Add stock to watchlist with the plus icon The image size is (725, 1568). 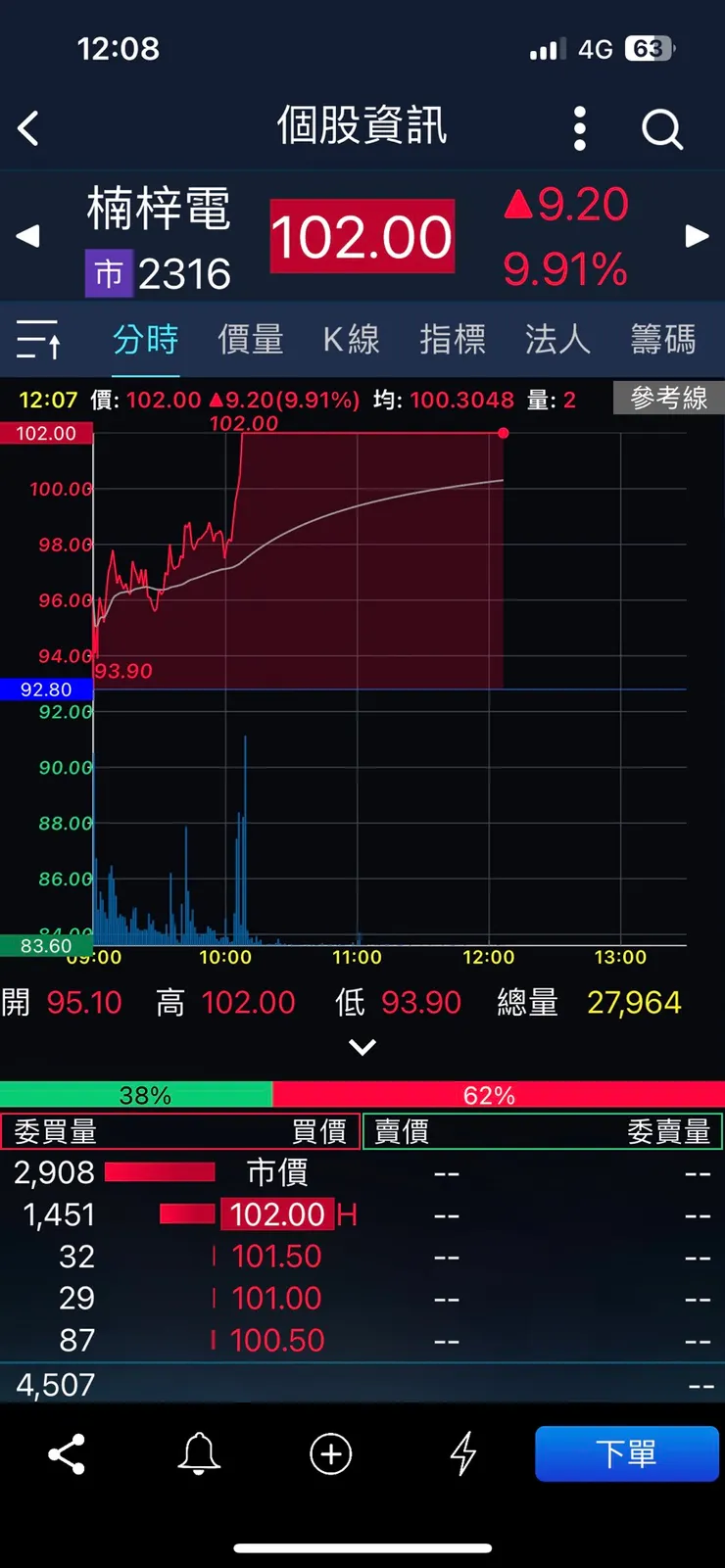(330, 1454)
